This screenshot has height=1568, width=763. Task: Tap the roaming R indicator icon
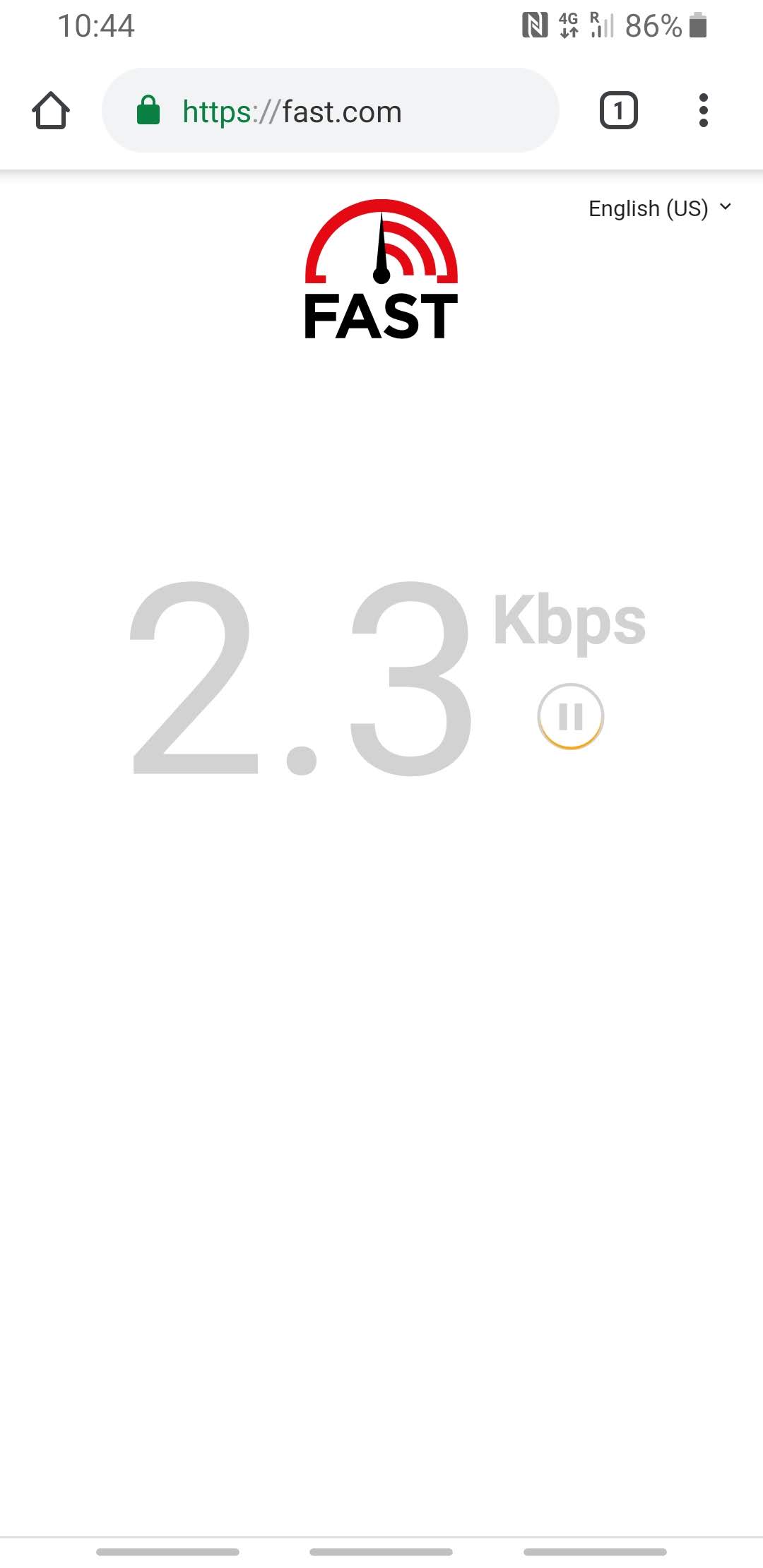point(593,18)
